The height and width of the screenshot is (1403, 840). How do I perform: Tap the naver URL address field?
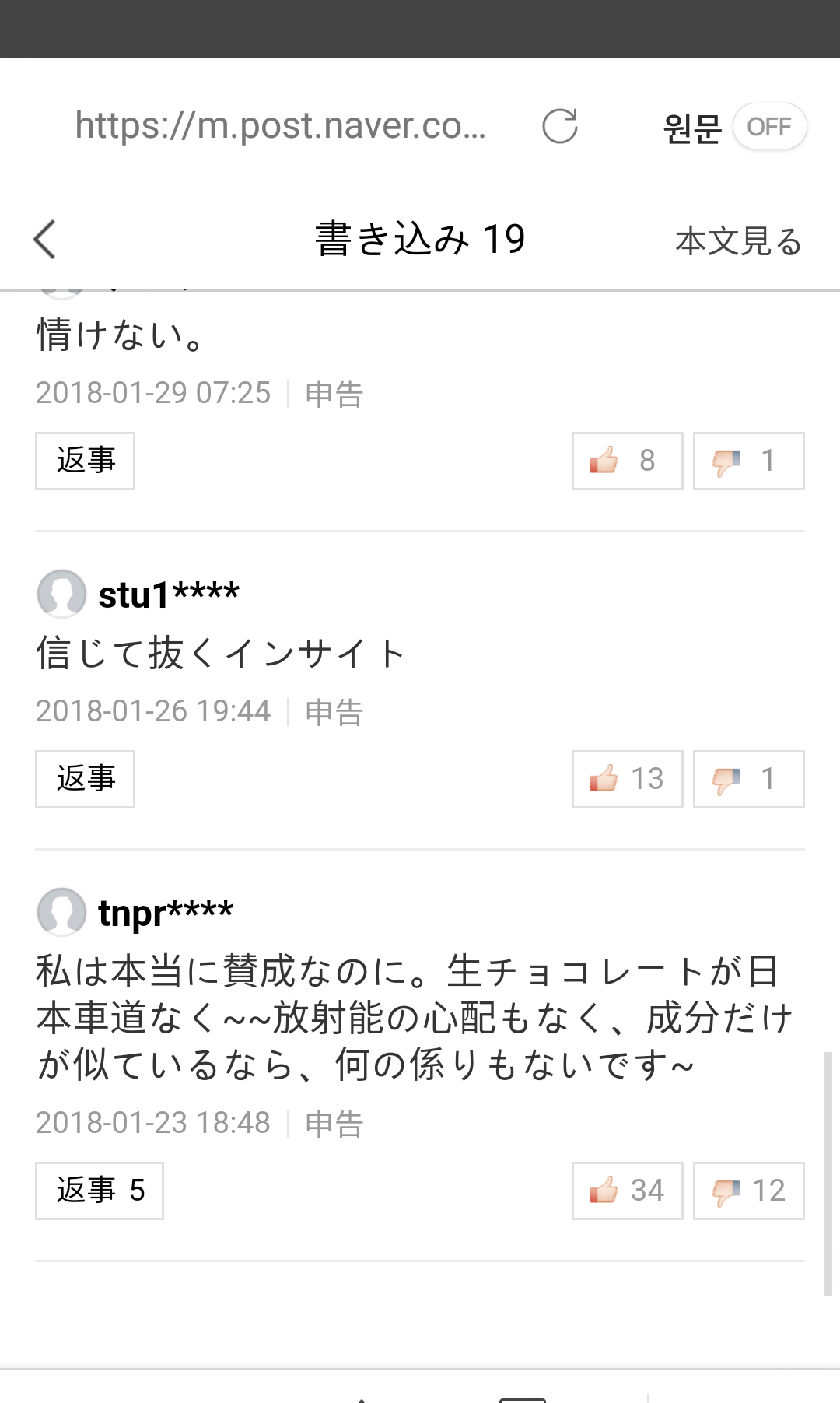click(280, 125)
